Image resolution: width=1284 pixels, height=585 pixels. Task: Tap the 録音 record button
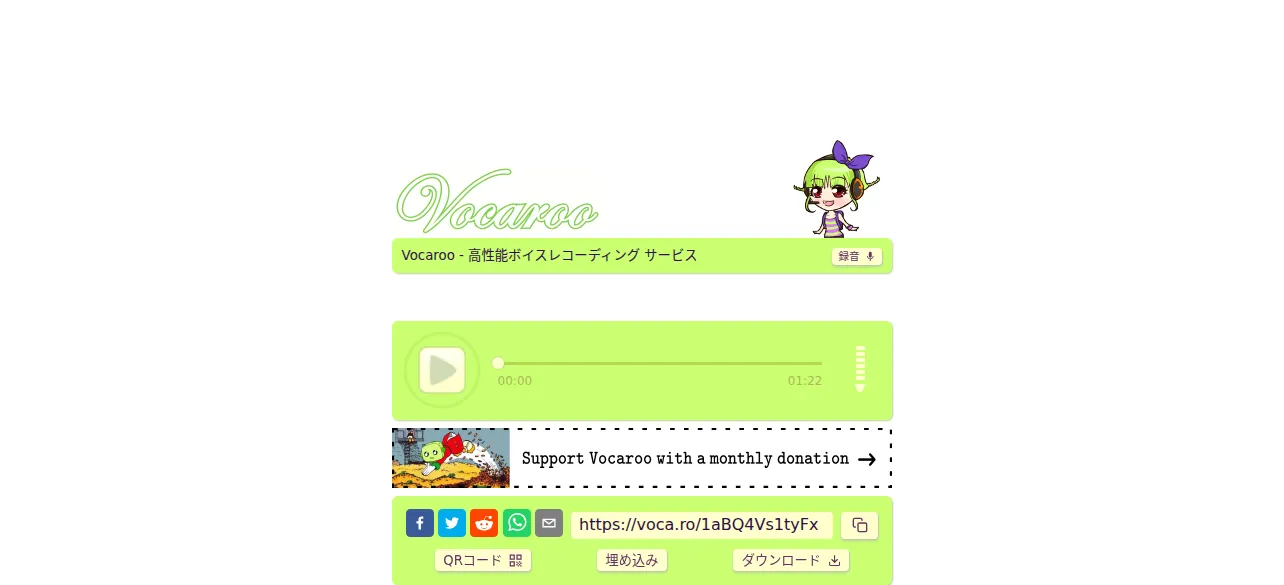857,256
